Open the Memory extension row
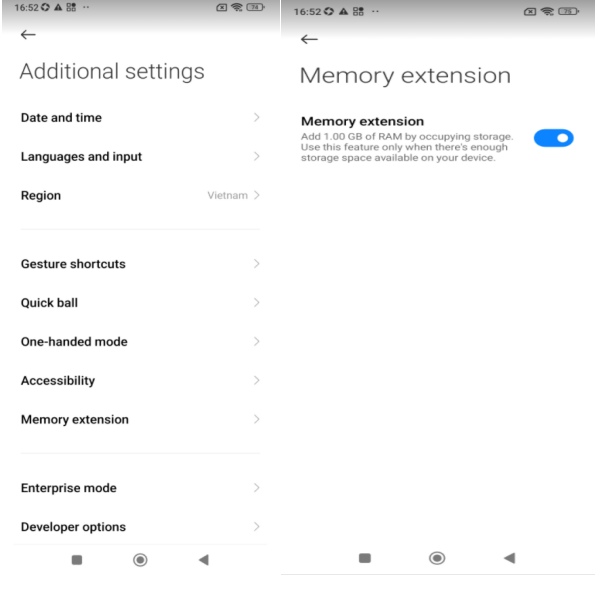 pos(140,420)
